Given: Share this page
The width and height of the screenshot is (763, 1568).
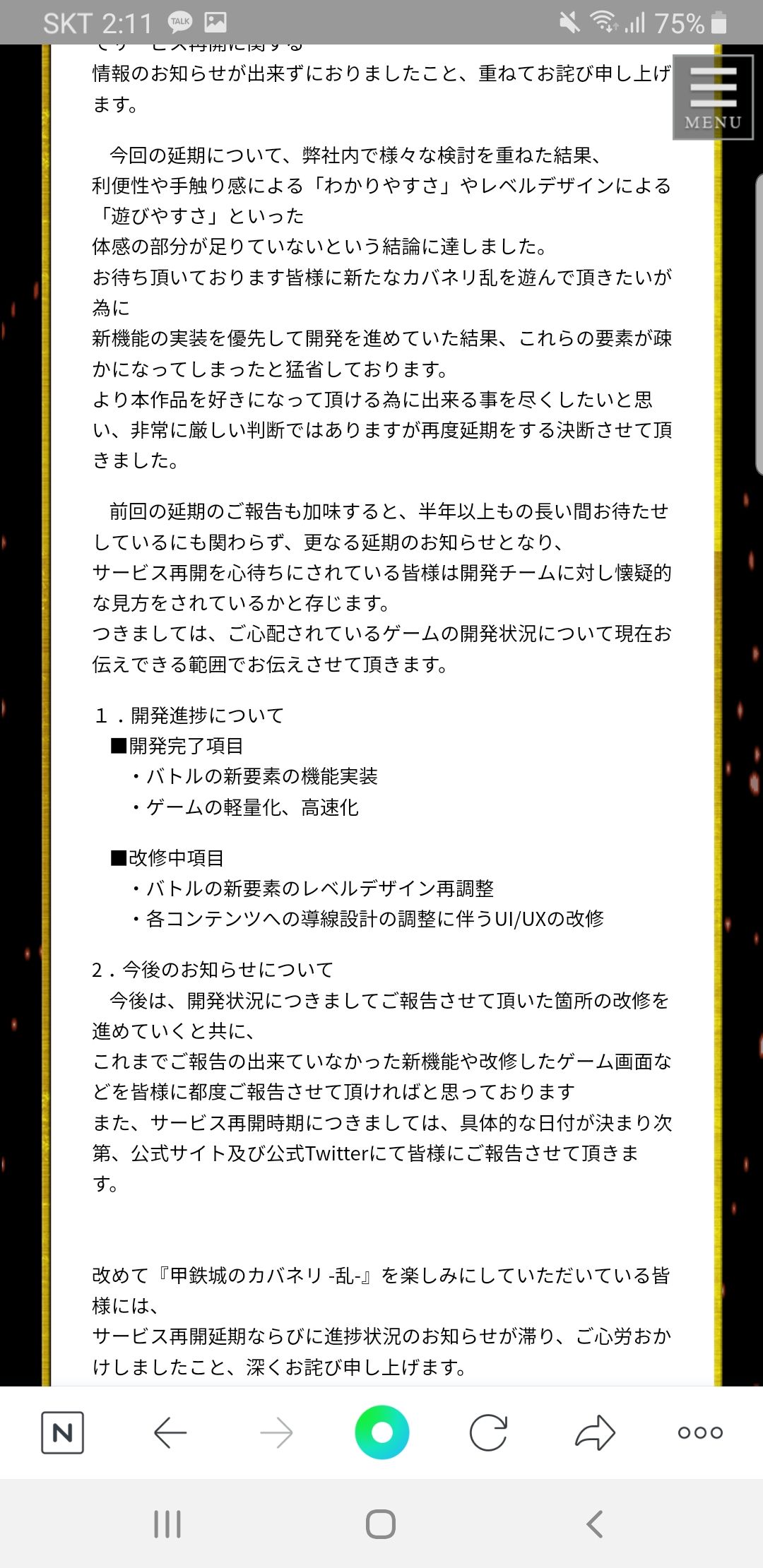Looking at the screenshot, I should (x=595, y=1432).
